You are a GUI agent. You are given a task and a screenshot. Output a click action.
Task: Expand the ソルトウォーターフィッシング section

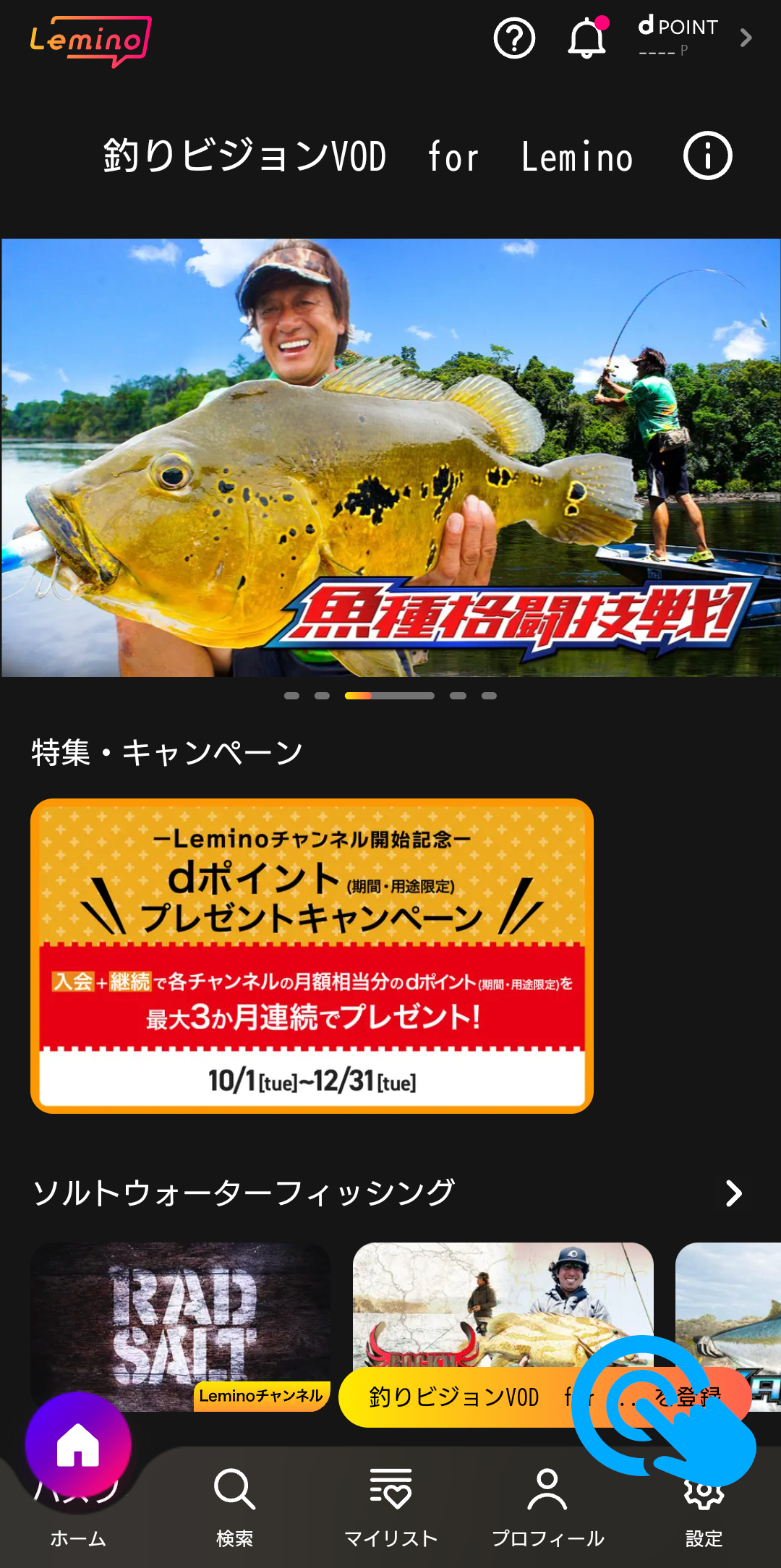pyautogui.click(x=733, y=1193)
